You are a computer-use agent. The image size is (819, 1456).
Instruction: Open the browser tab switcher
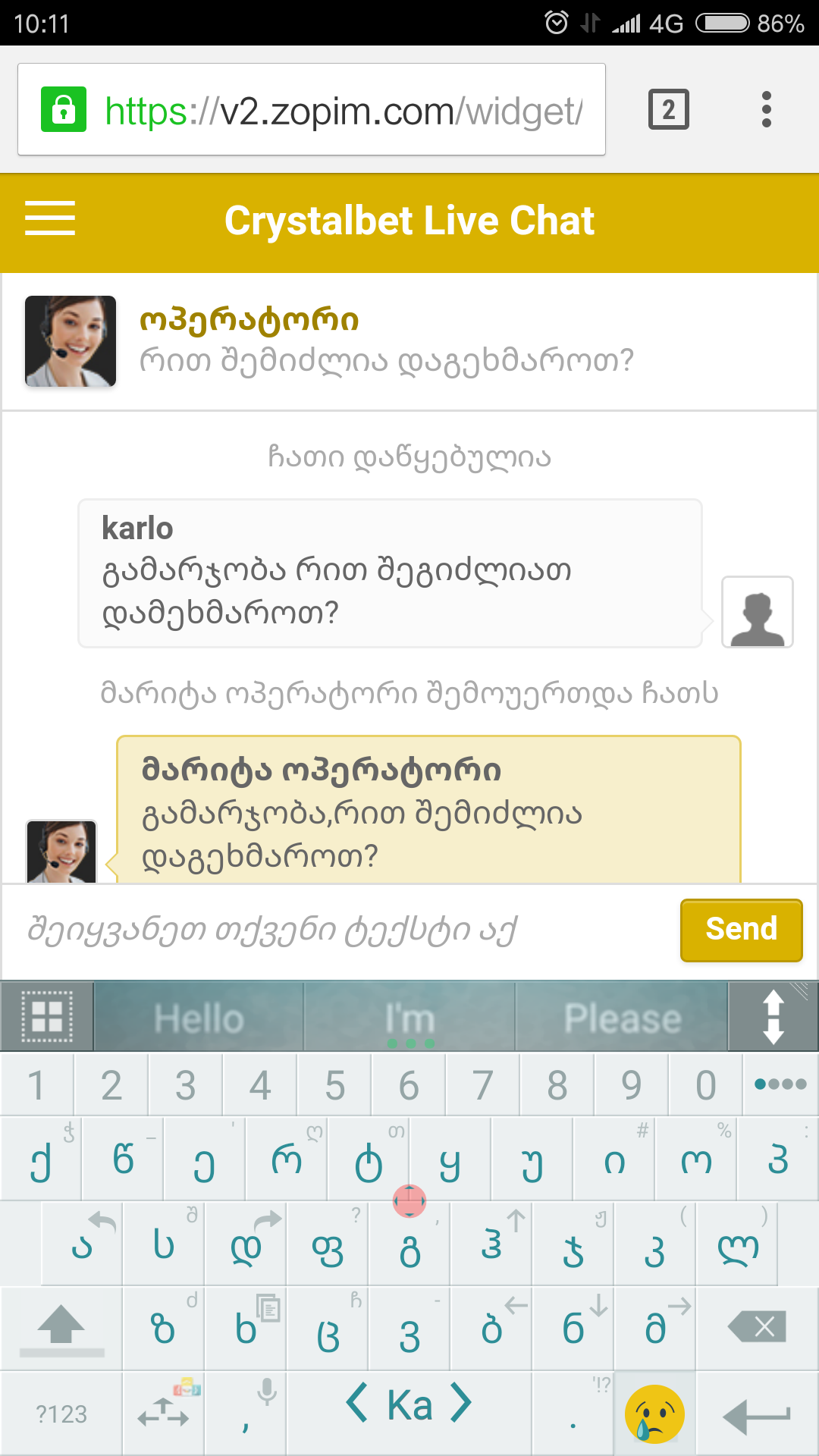click(668, 110)
